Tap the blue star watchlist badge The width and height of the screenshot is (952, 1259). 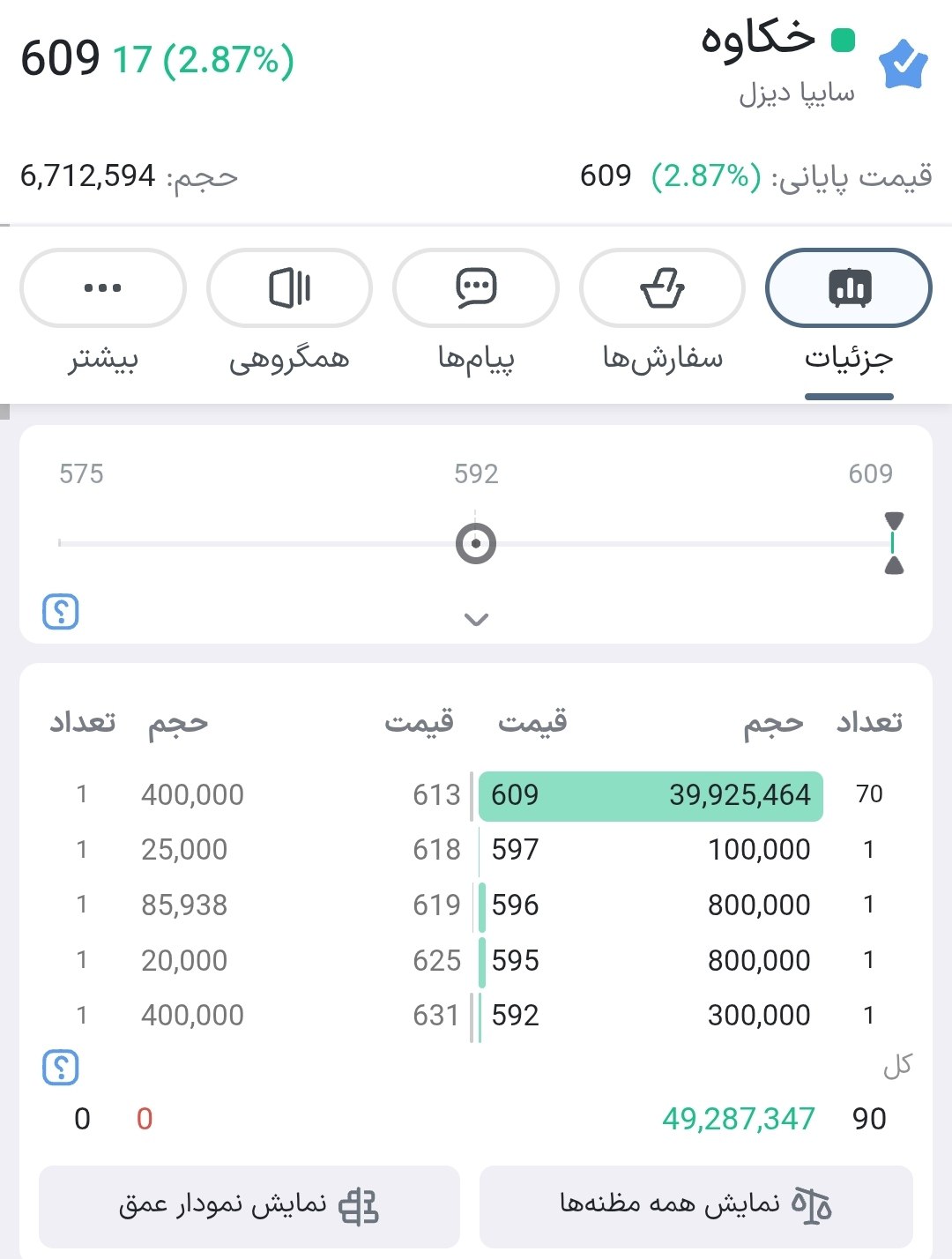[x=903, y=64]
